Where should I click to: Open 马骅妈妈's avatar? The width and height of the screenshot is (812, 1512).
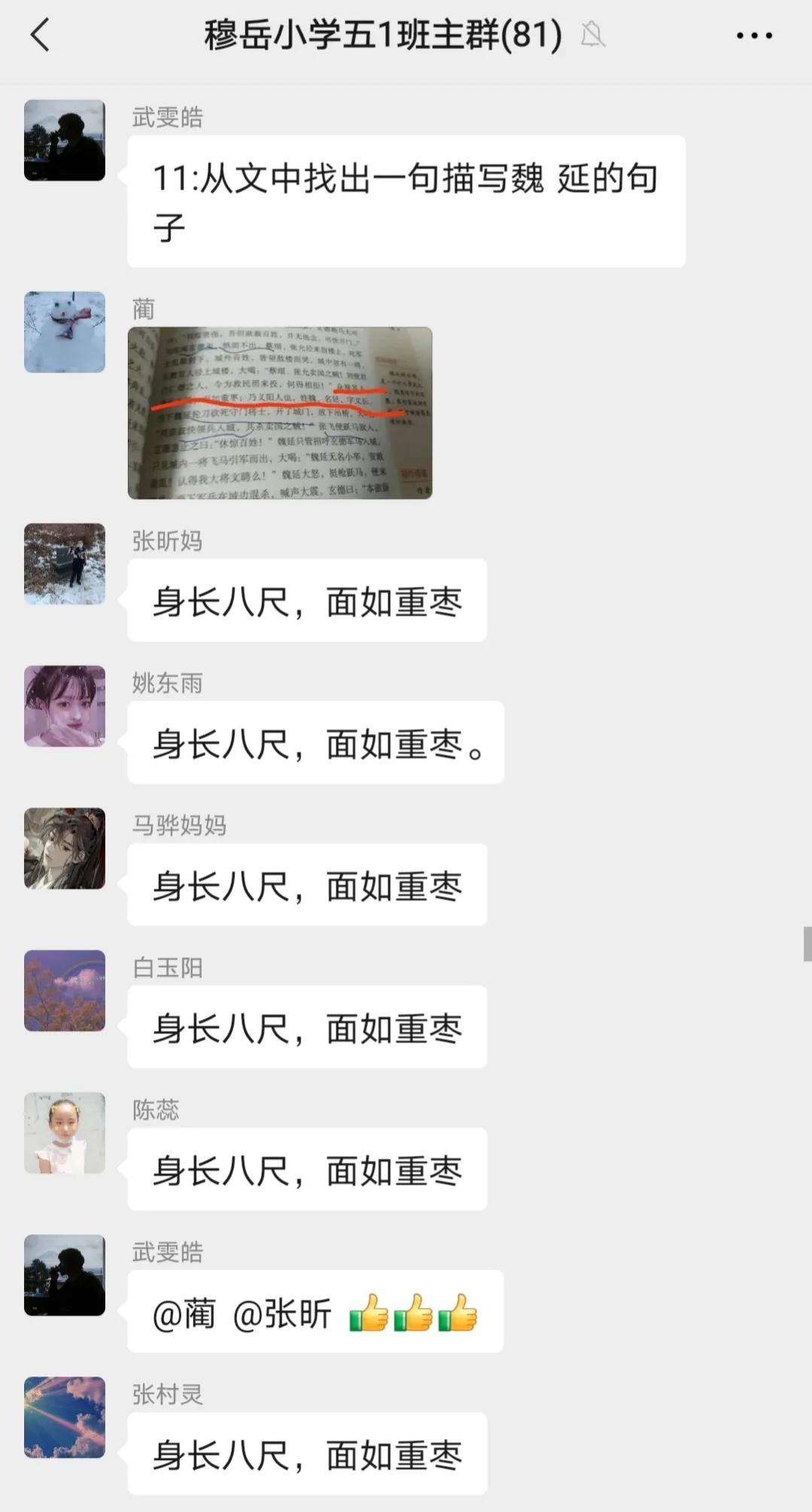[x=65, y=848]
